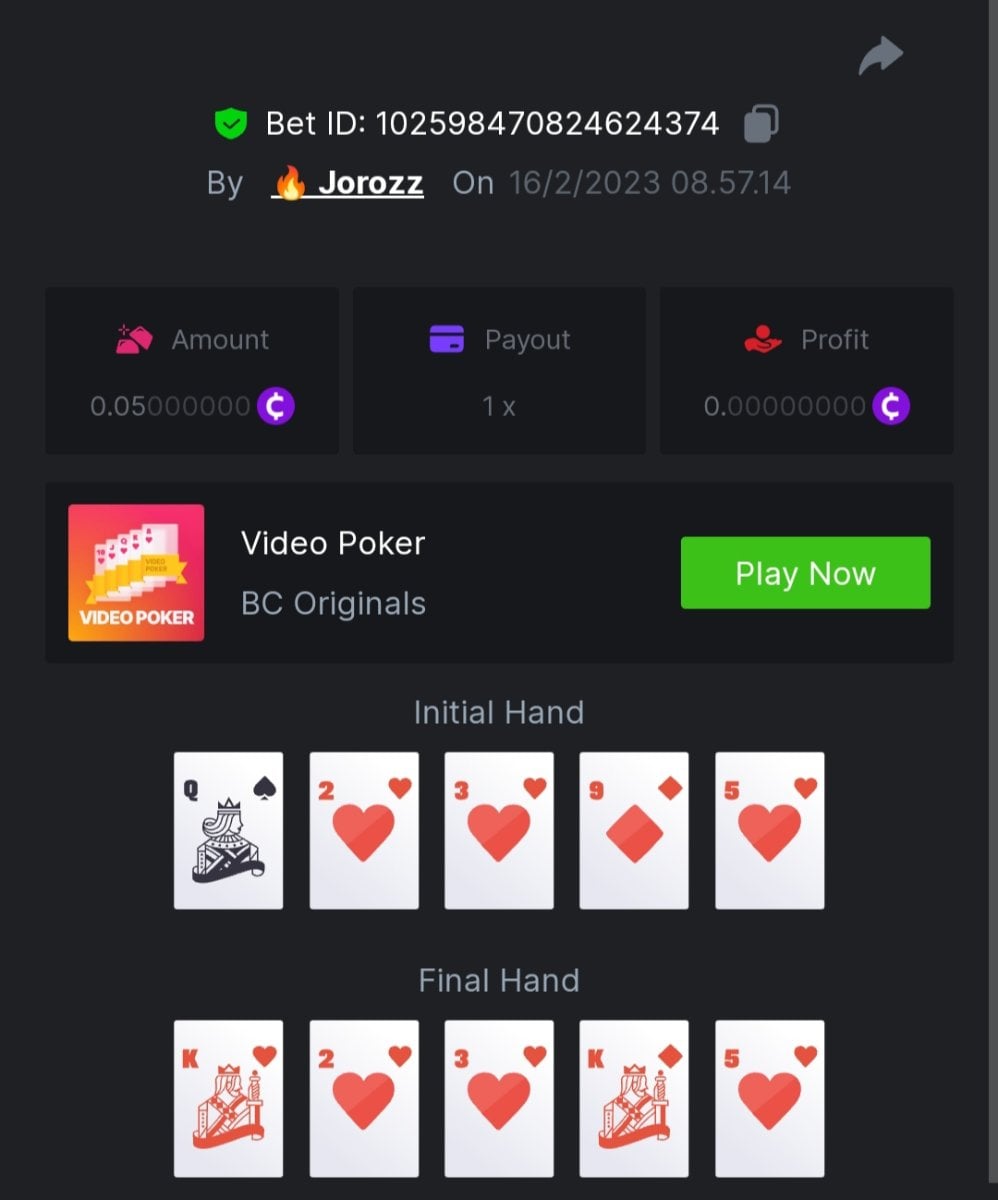
Task: Share this bet result
Action: [x=880, y=56]
